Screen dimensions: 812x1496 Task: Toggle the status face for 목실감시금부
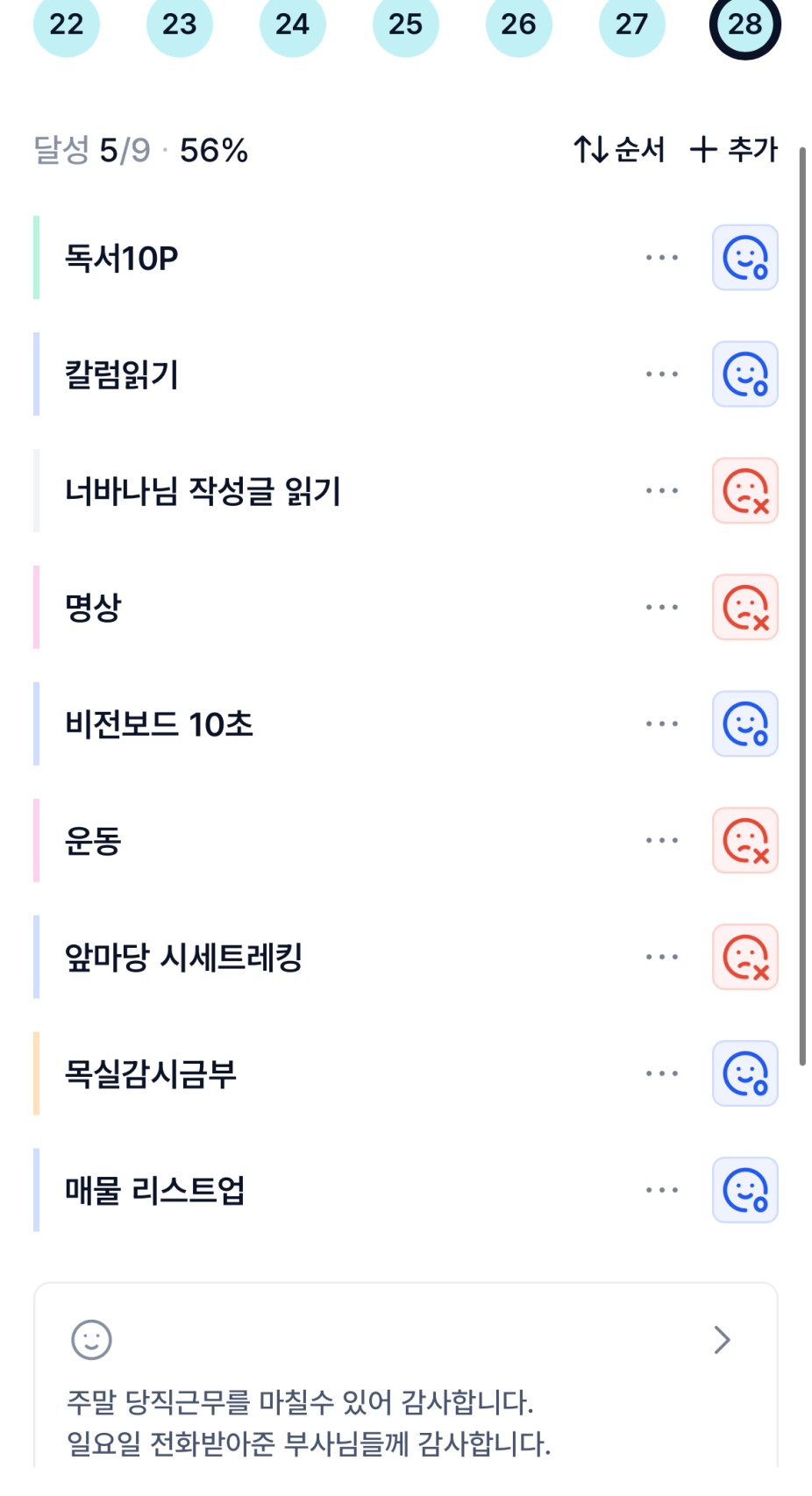click(x=744, y=1074)
